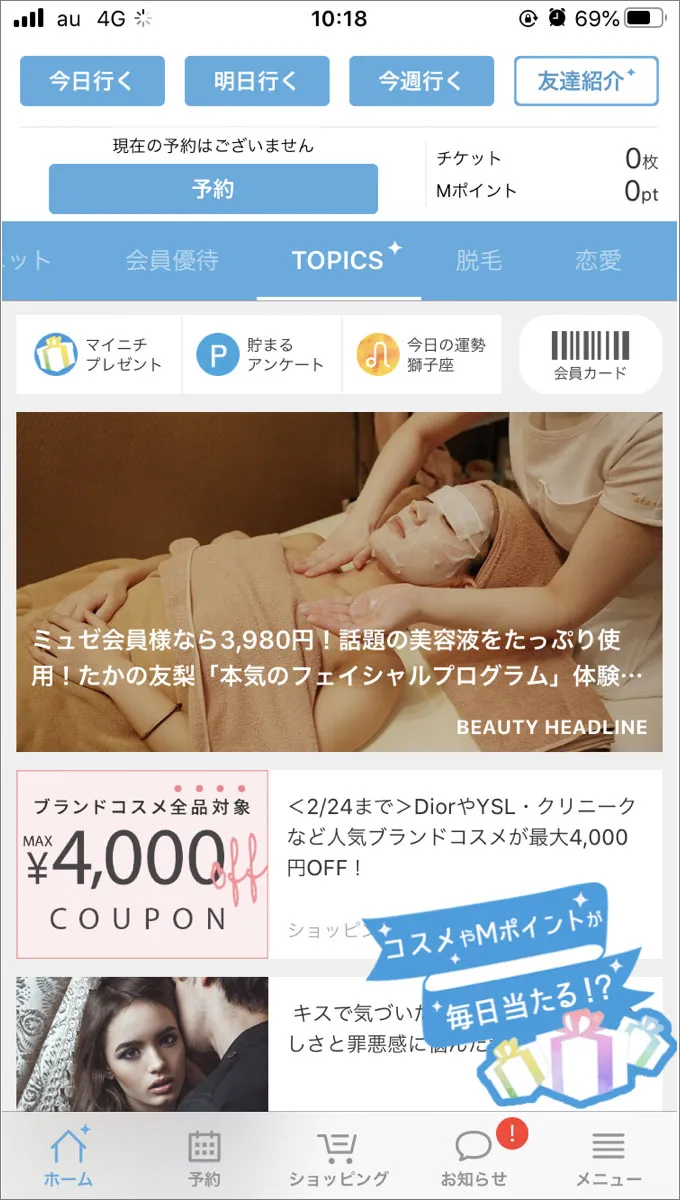Open the メニュー tab
Screen dimensions: 680x1200
[x=608, y=1156]
